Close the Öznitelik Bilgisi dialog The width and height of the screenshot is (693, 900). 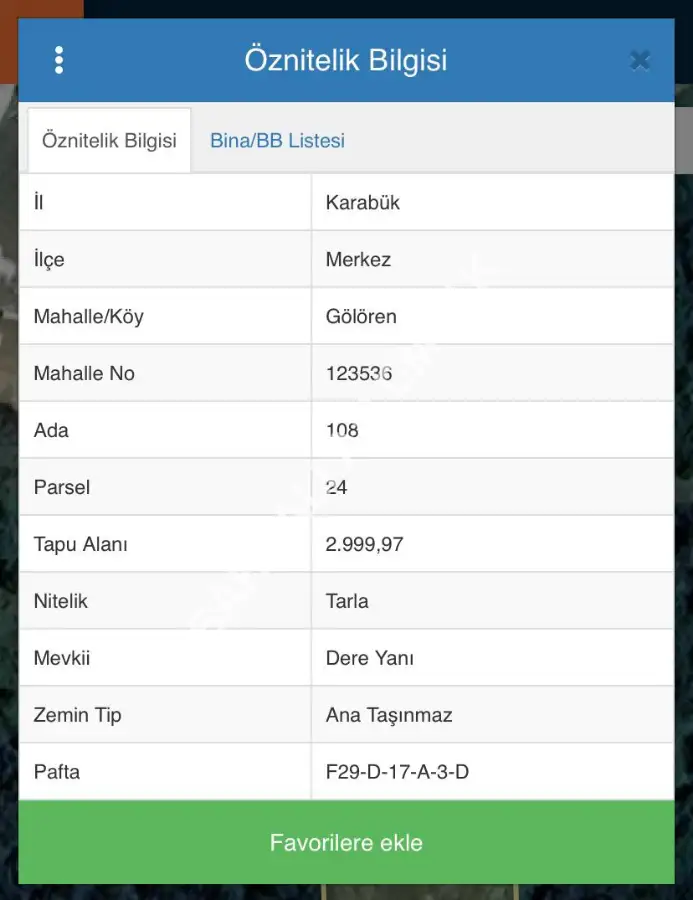coord(640,60)
